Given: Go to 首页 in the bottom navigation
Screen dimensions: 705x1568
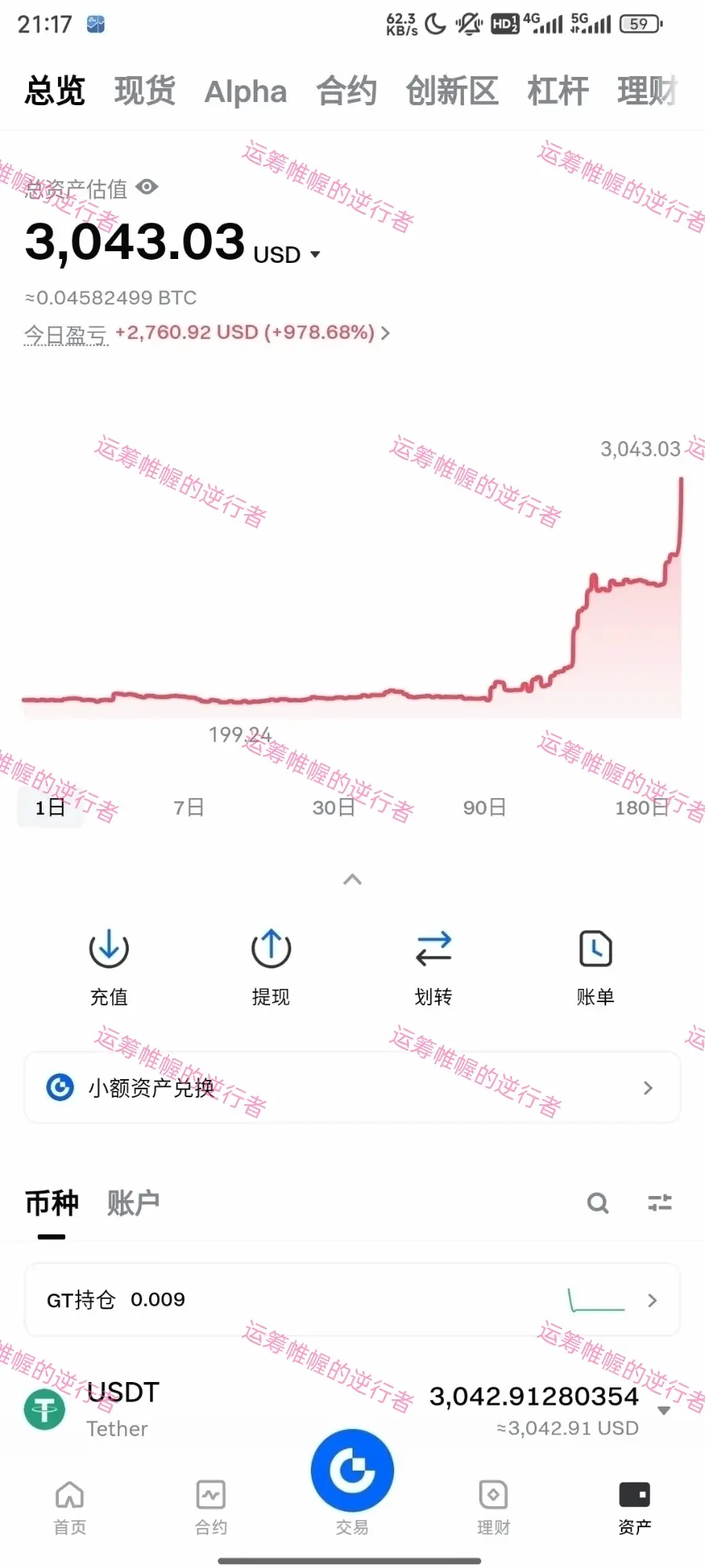Looking at the screenshot, I should point(70,1506).
